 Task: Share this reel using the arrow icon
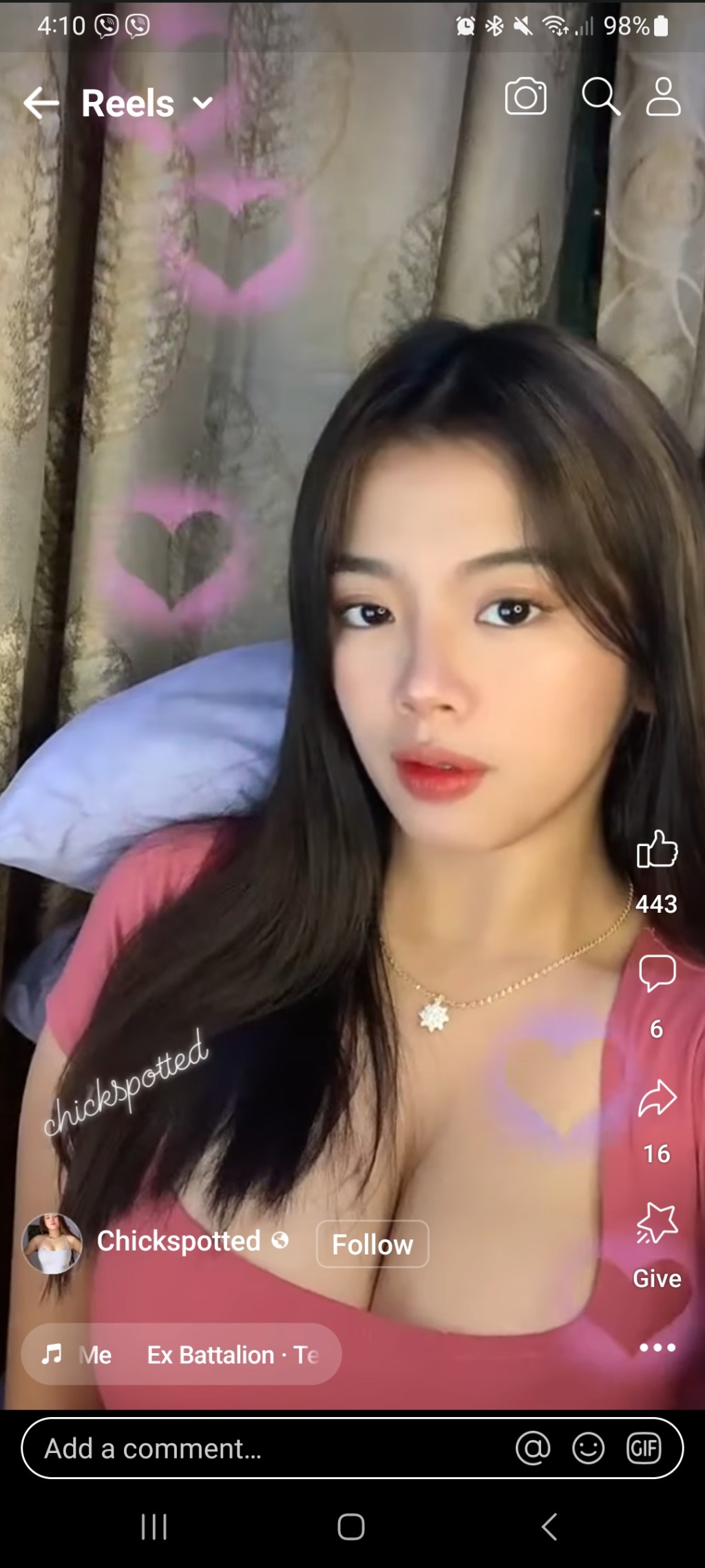(x=657, y=1098)
